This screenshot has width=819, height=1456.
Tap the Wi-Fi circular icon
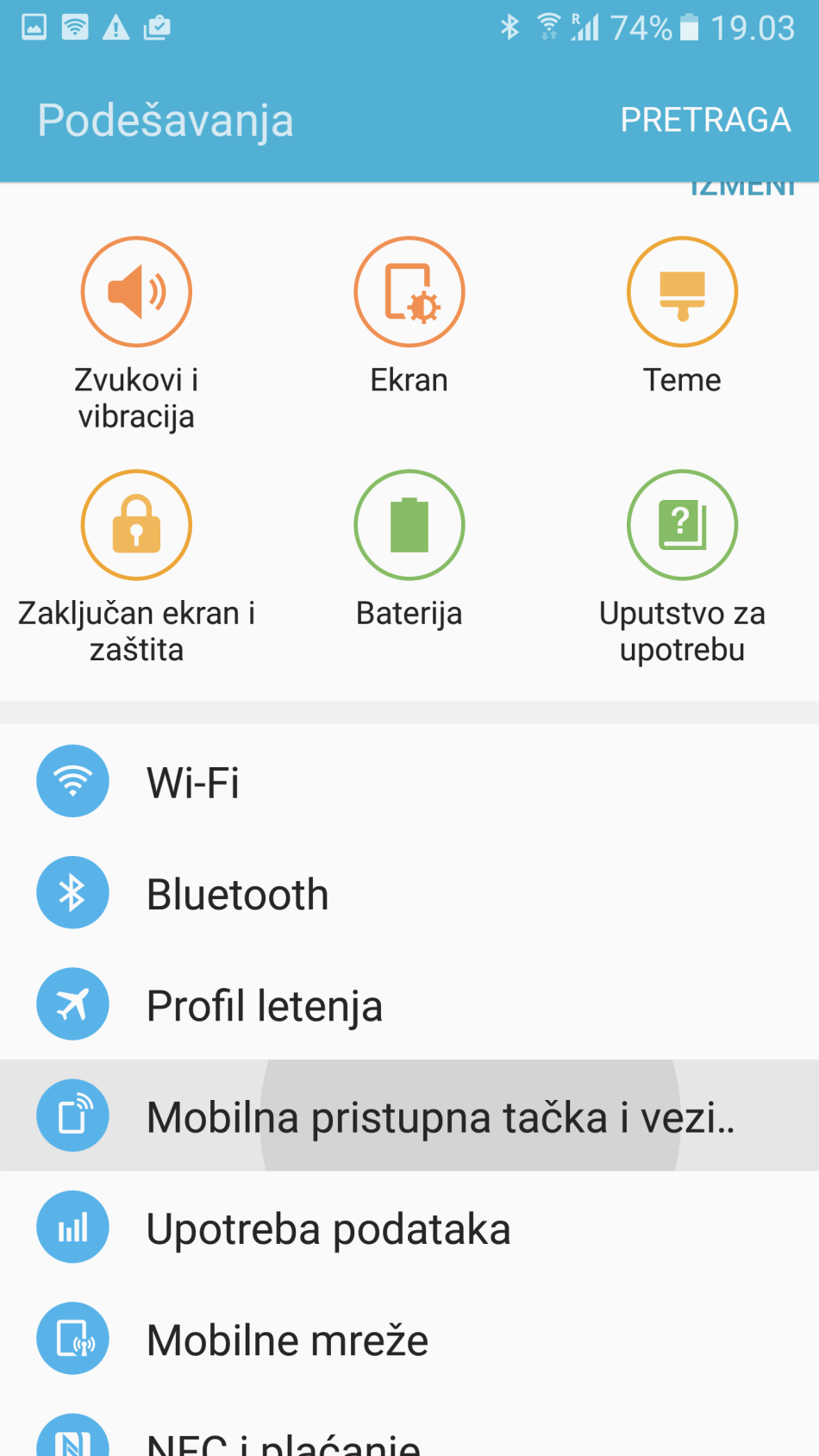[x=73, y=781]
